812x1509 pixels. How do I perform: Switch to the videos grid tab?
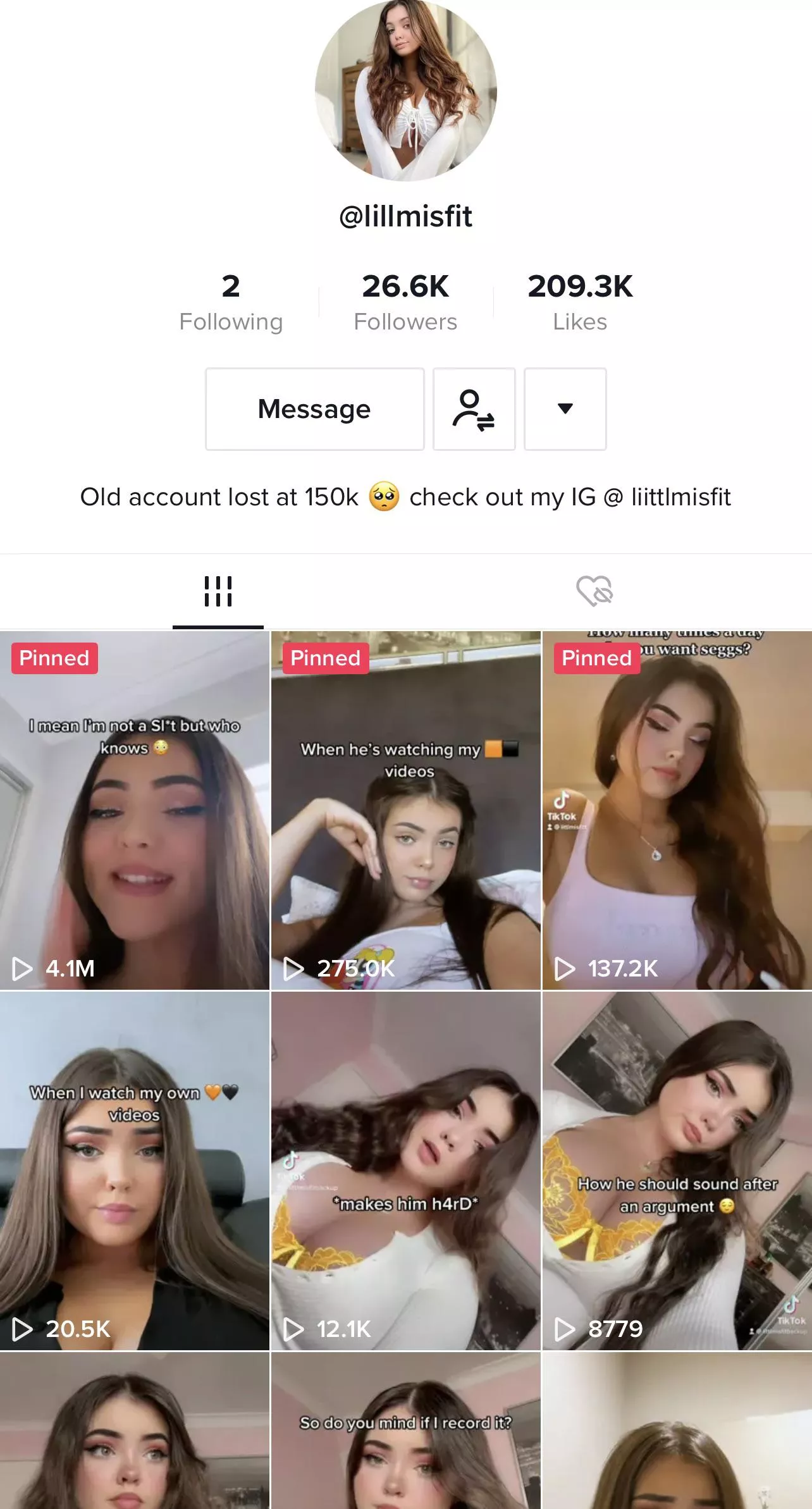coord(218,591)
